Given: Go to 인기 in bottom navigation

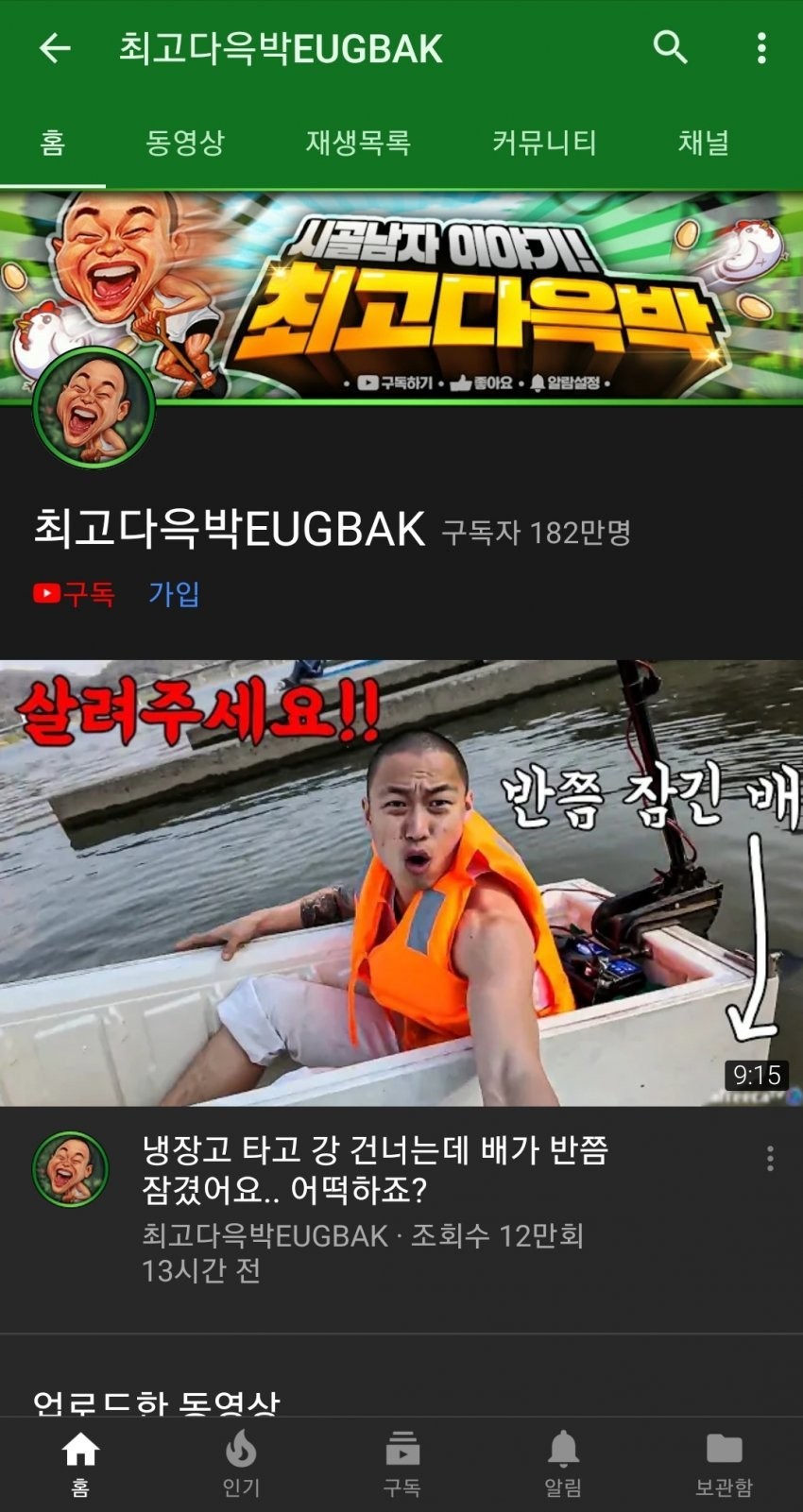Looking at the screenshot, I should (241, 1463).
